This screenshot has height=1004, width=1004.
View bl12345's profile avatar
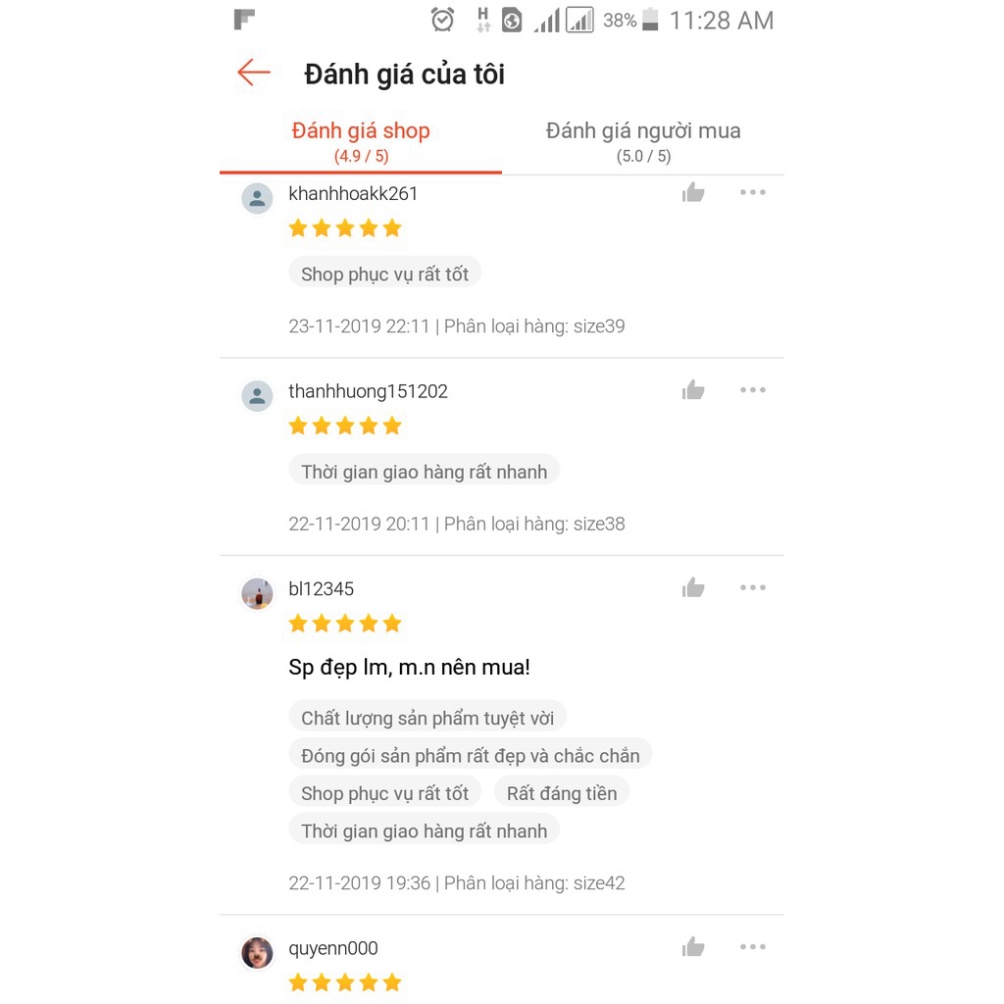[257, 594]
